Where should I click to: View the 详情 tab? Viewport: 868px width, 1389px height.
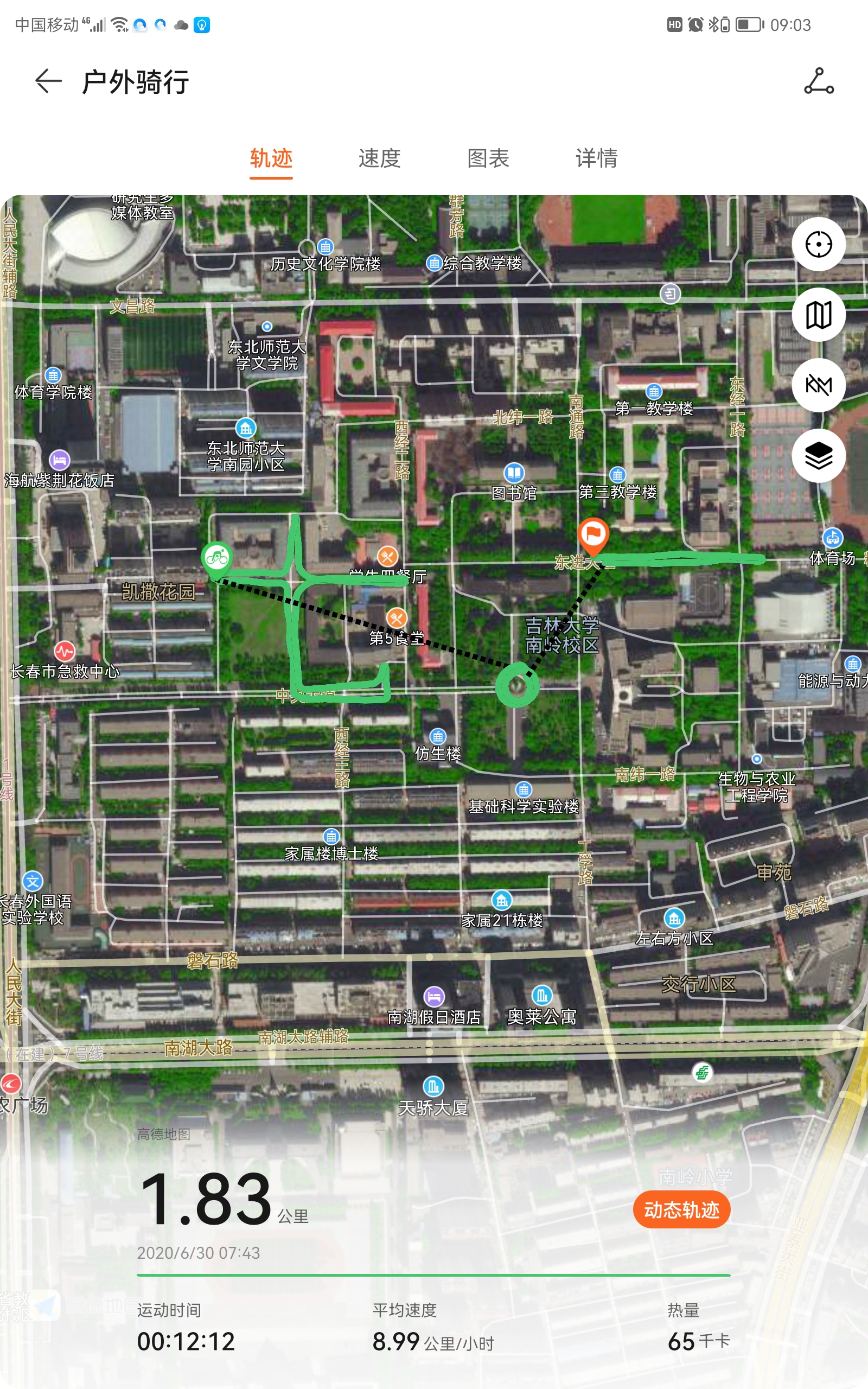point(596,158)
